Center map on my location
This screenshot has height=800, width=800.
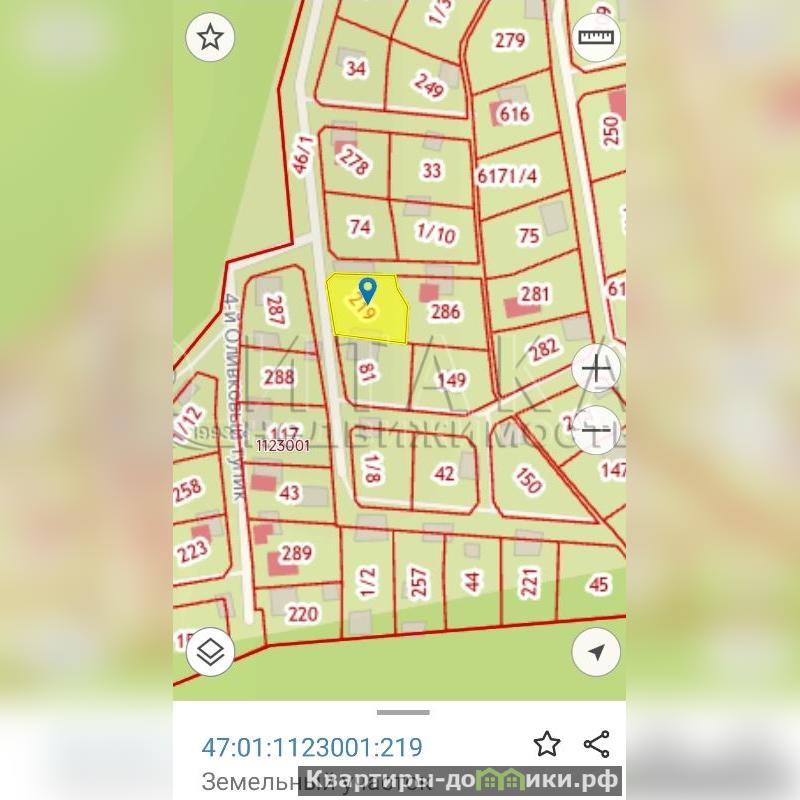[596, 652]
